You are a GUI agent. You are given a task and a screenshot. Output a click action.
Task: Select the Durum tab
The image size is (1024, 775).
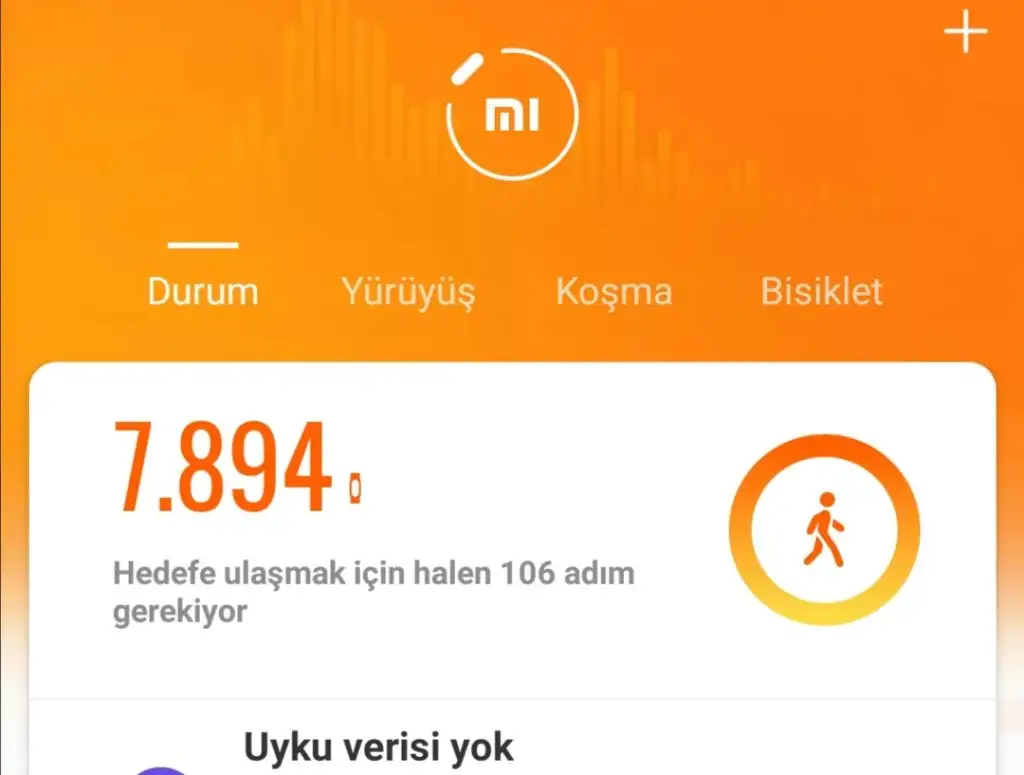203,292
